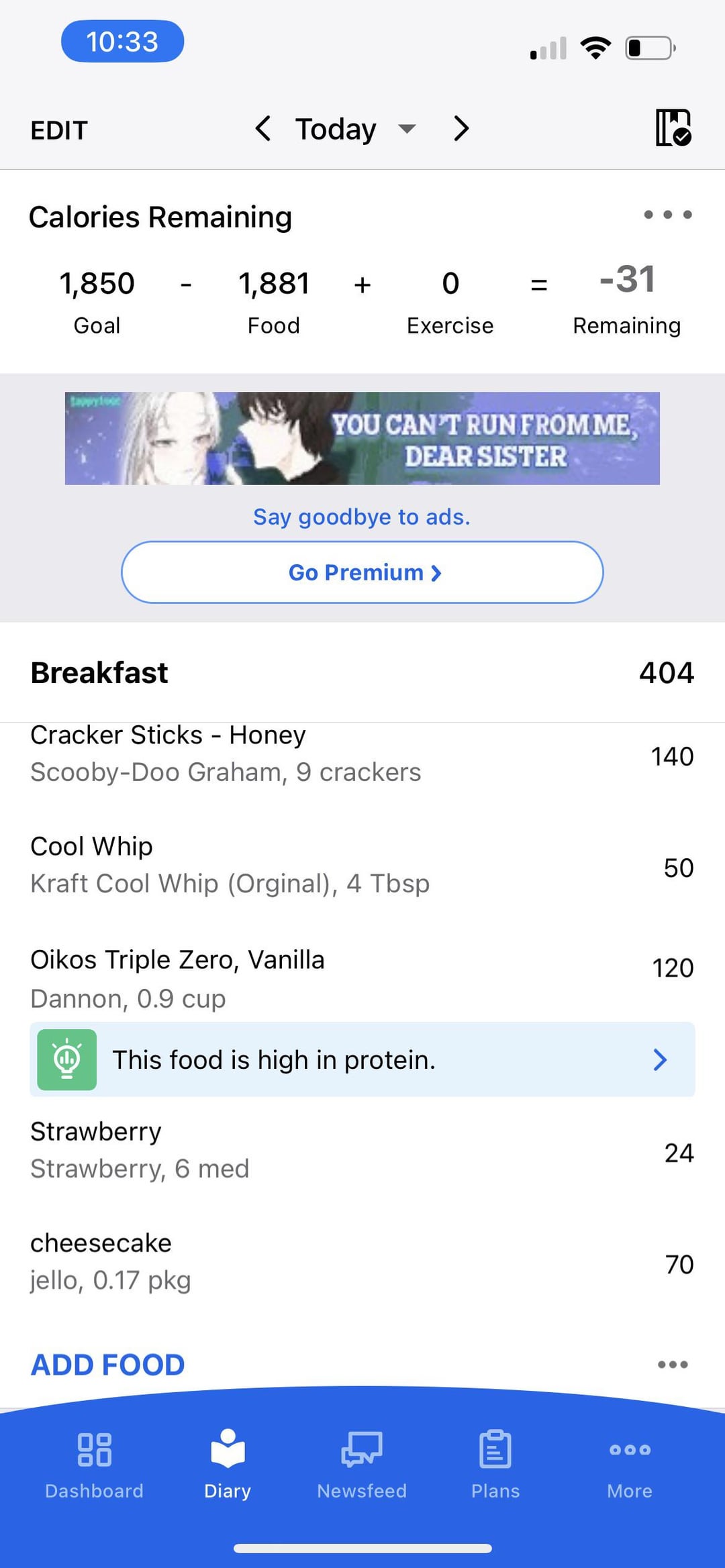Open Breakfast meal options menu
Image resolution: width=725 pixels, height=1568 pixels.
tap(673, 1364)
